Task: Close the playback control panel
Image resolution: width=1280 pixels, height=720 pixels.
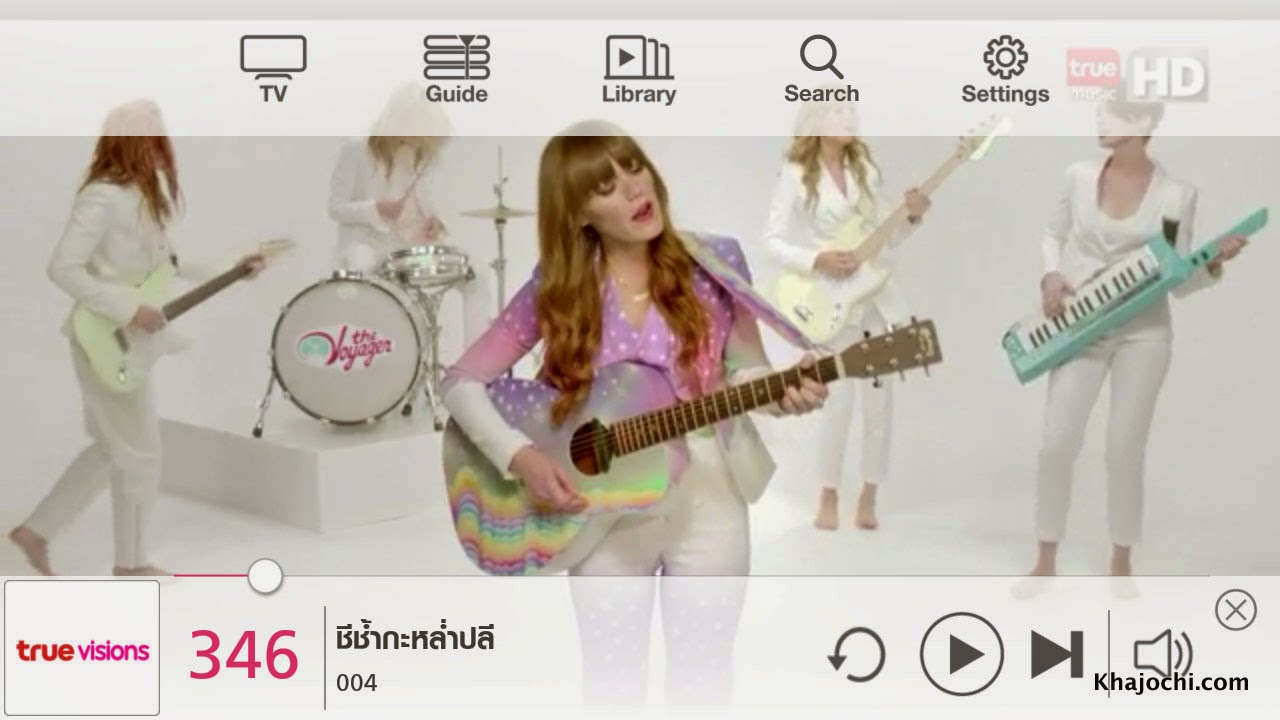Action: (x=1235, y=609)
